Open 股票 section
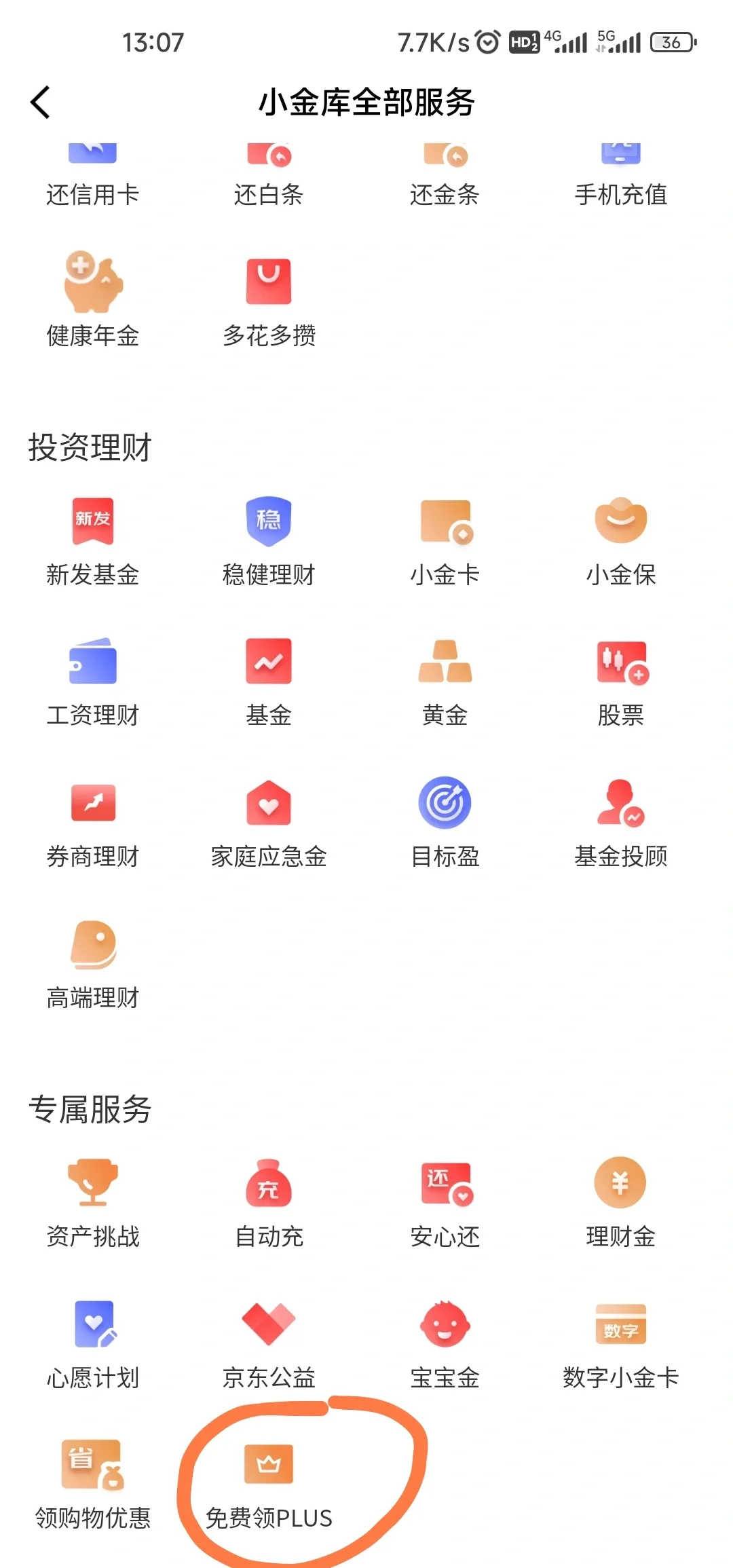Image resolution: width=733 pixels, height=1568 pixels. tap(620, 680)
